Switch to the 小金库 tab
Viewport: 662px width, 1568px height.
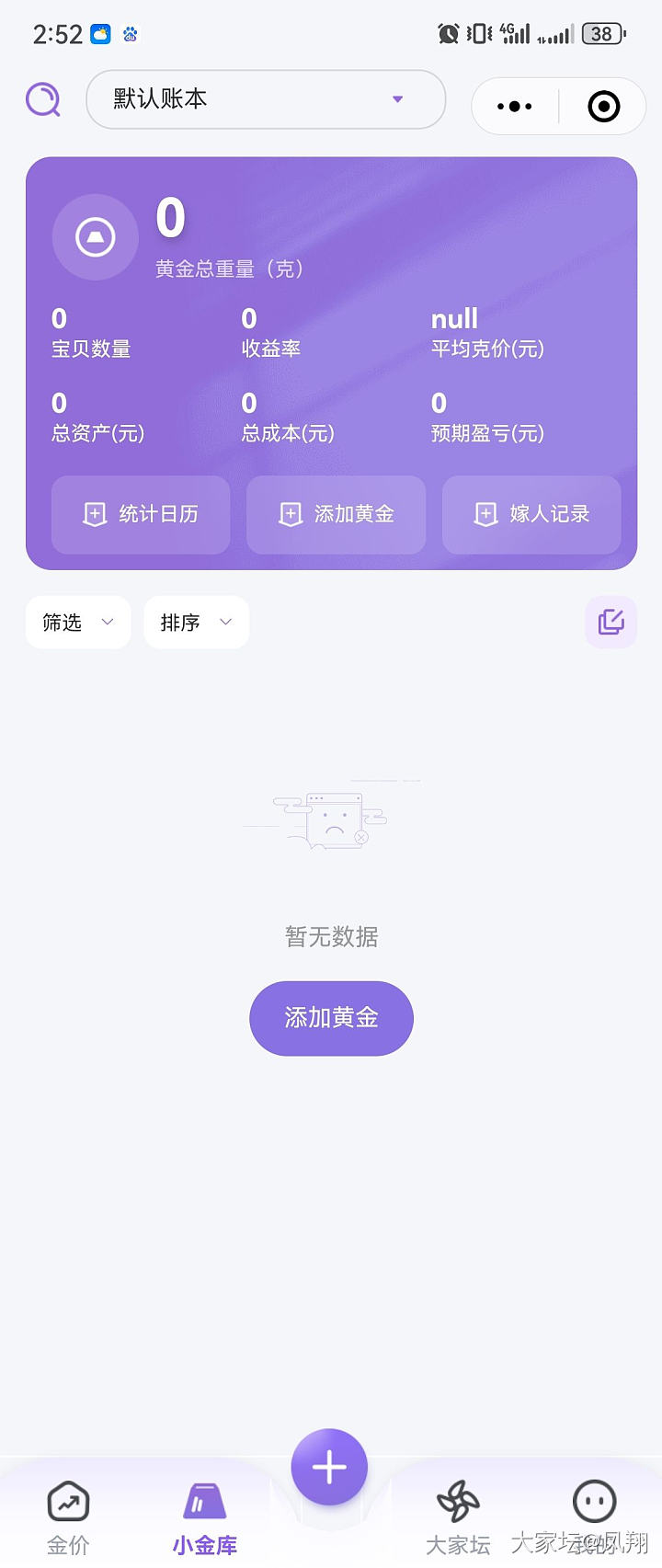204,1517
